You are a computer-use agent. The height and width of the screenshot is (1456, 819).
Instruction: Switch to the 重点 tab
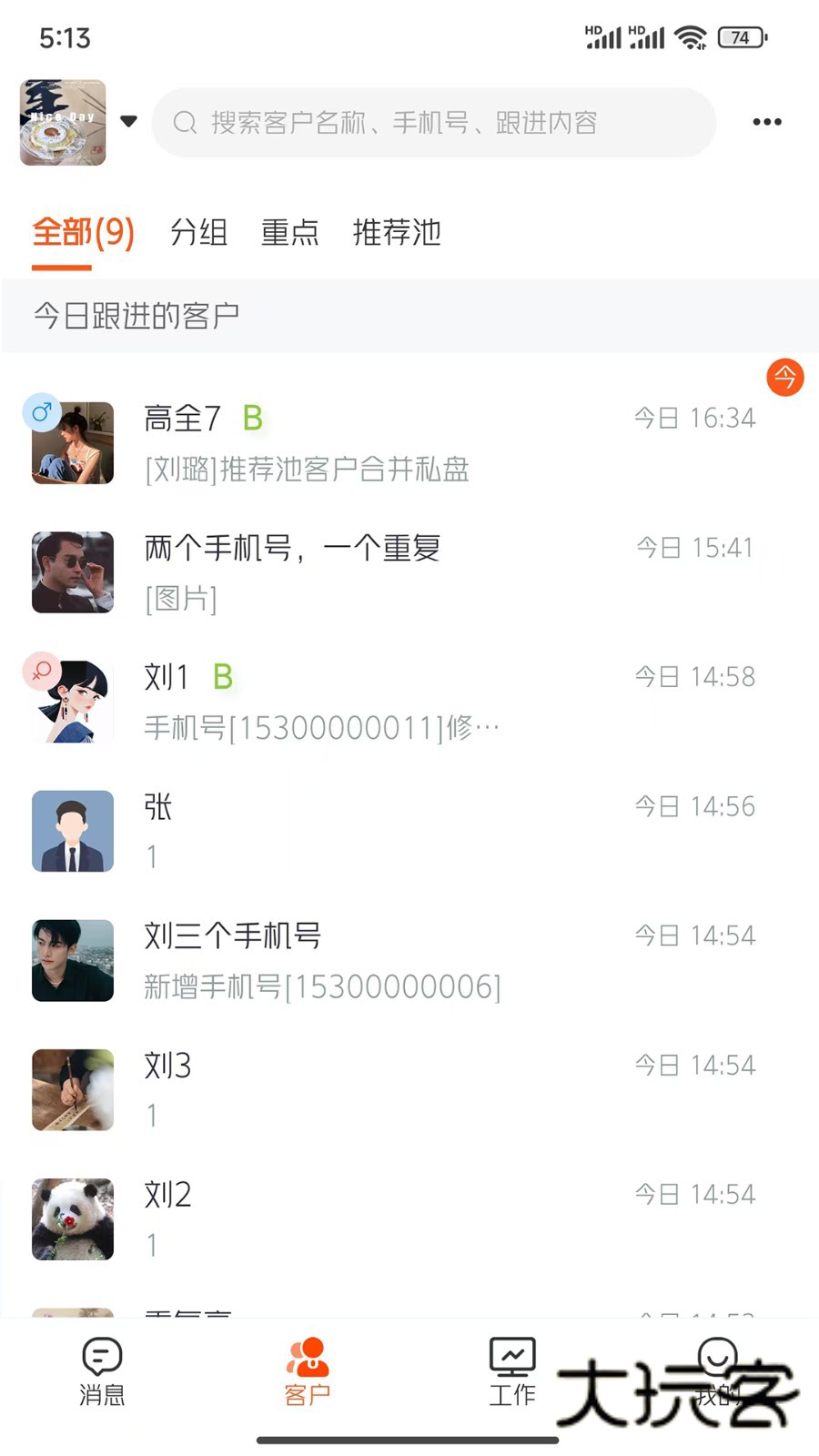(x=289, y=234)
